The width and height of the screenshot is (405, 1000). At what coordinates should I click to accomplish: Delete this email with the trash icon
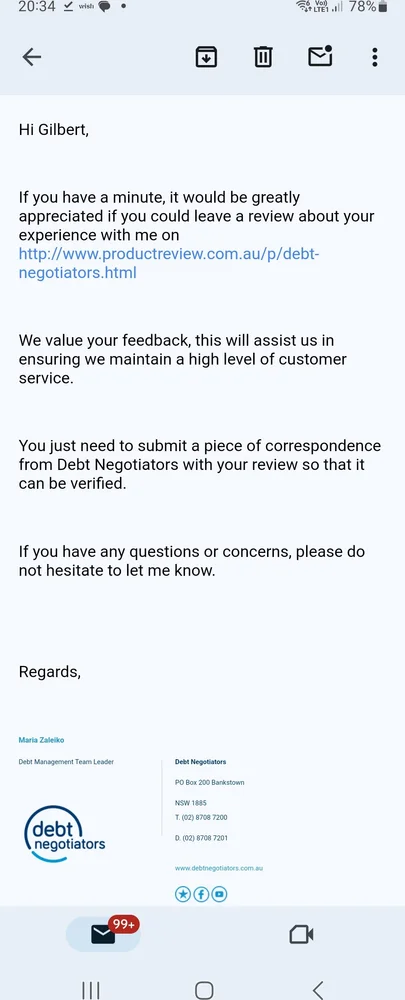point(263,57)
